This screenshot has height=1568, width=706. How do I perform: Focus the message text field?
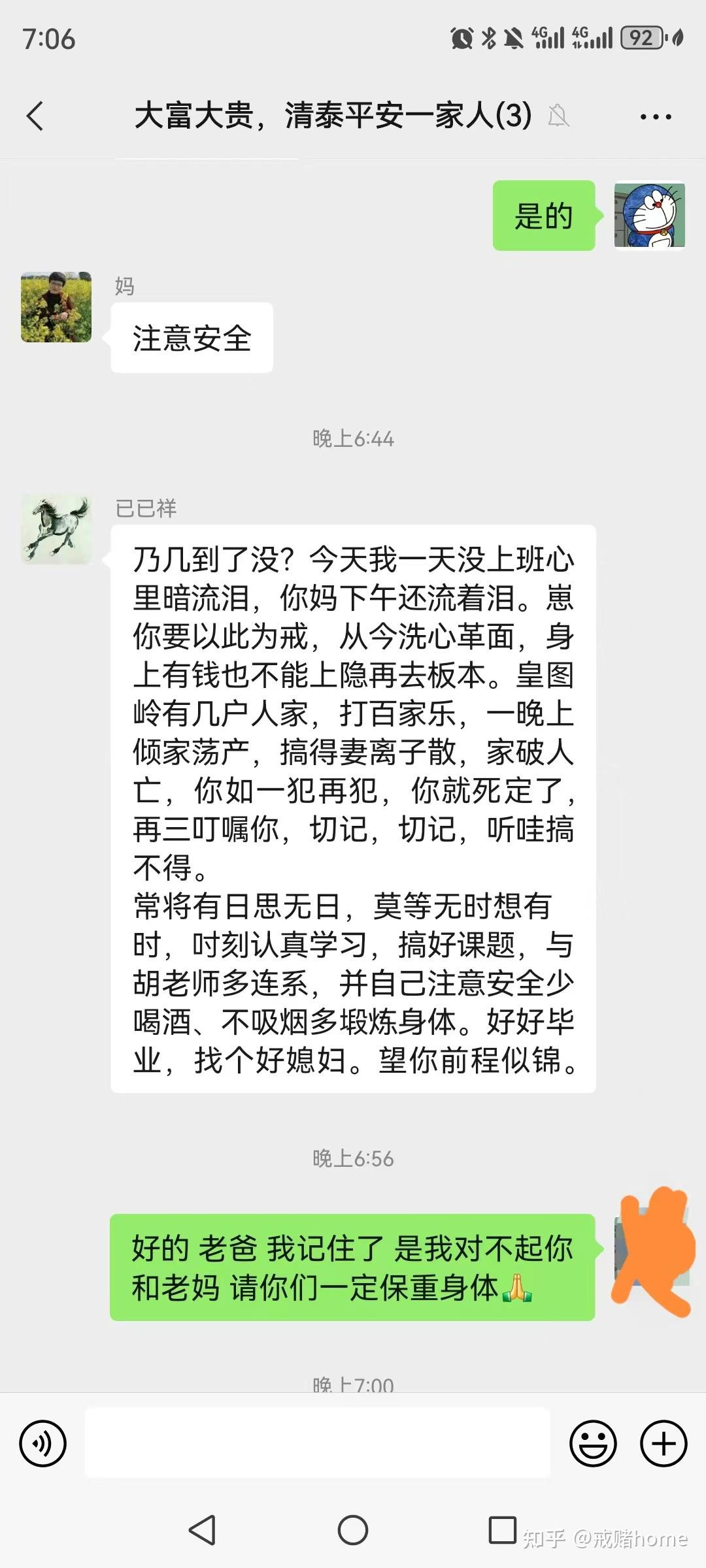click(x=318, y=1443)
